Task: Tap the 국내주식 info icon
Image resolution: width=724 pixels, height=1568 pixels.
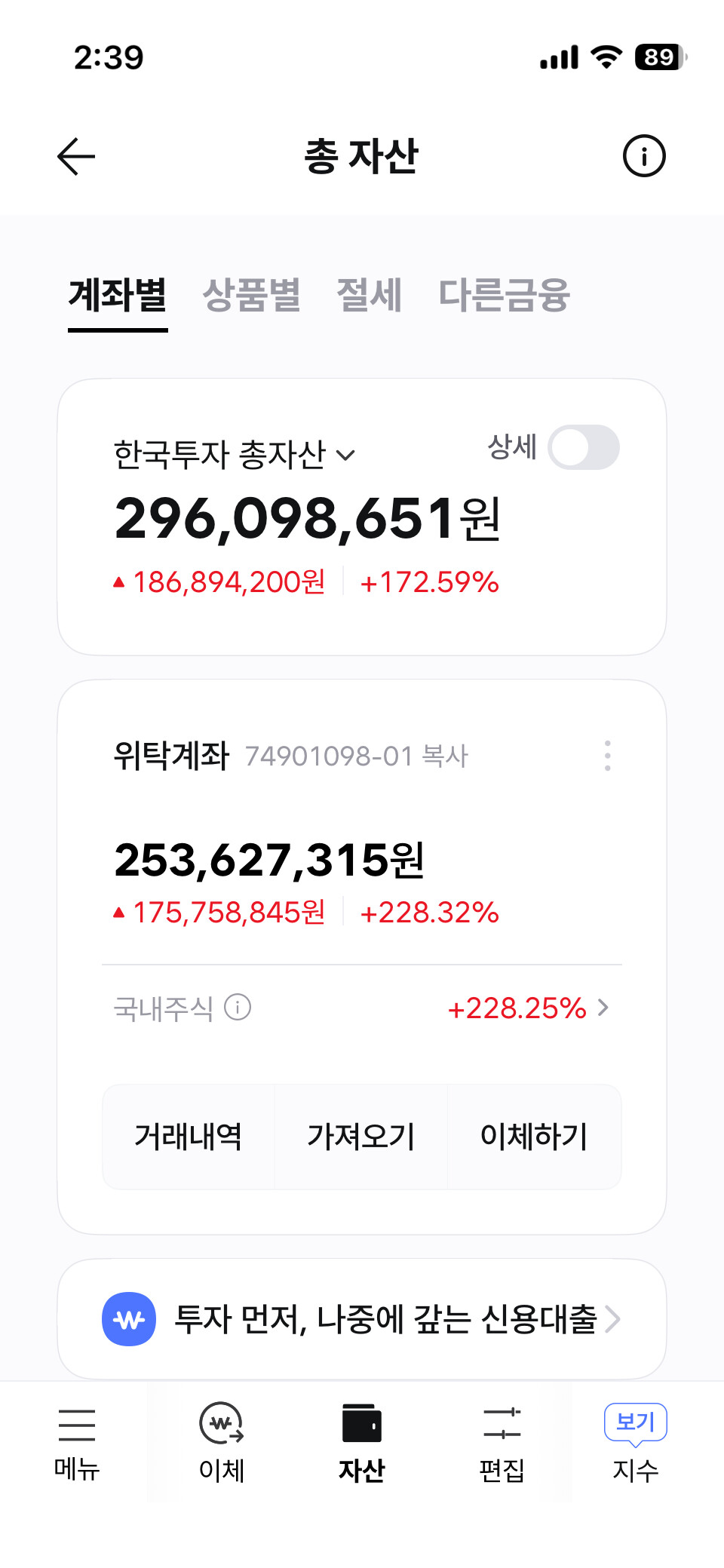Action: pyautogui.click(x=238, y=1007)
